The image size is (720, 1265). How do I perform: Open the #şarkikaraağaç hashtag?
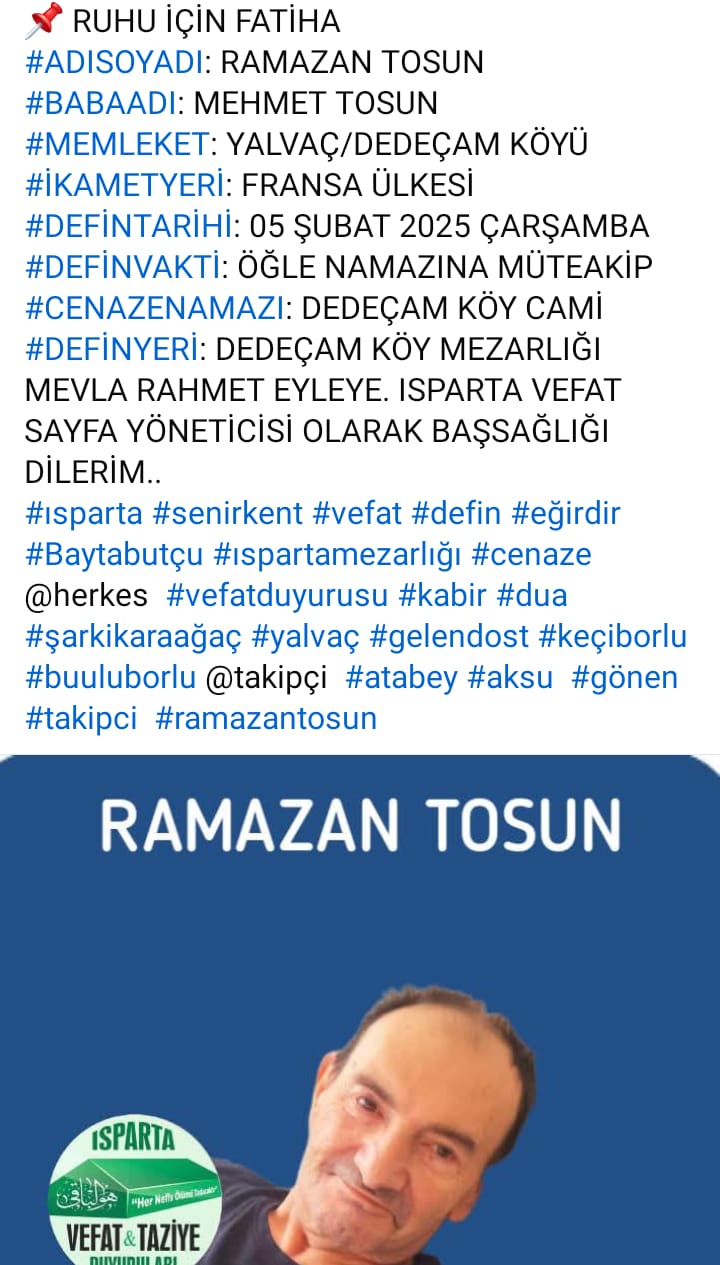click(x=133, y=636)
